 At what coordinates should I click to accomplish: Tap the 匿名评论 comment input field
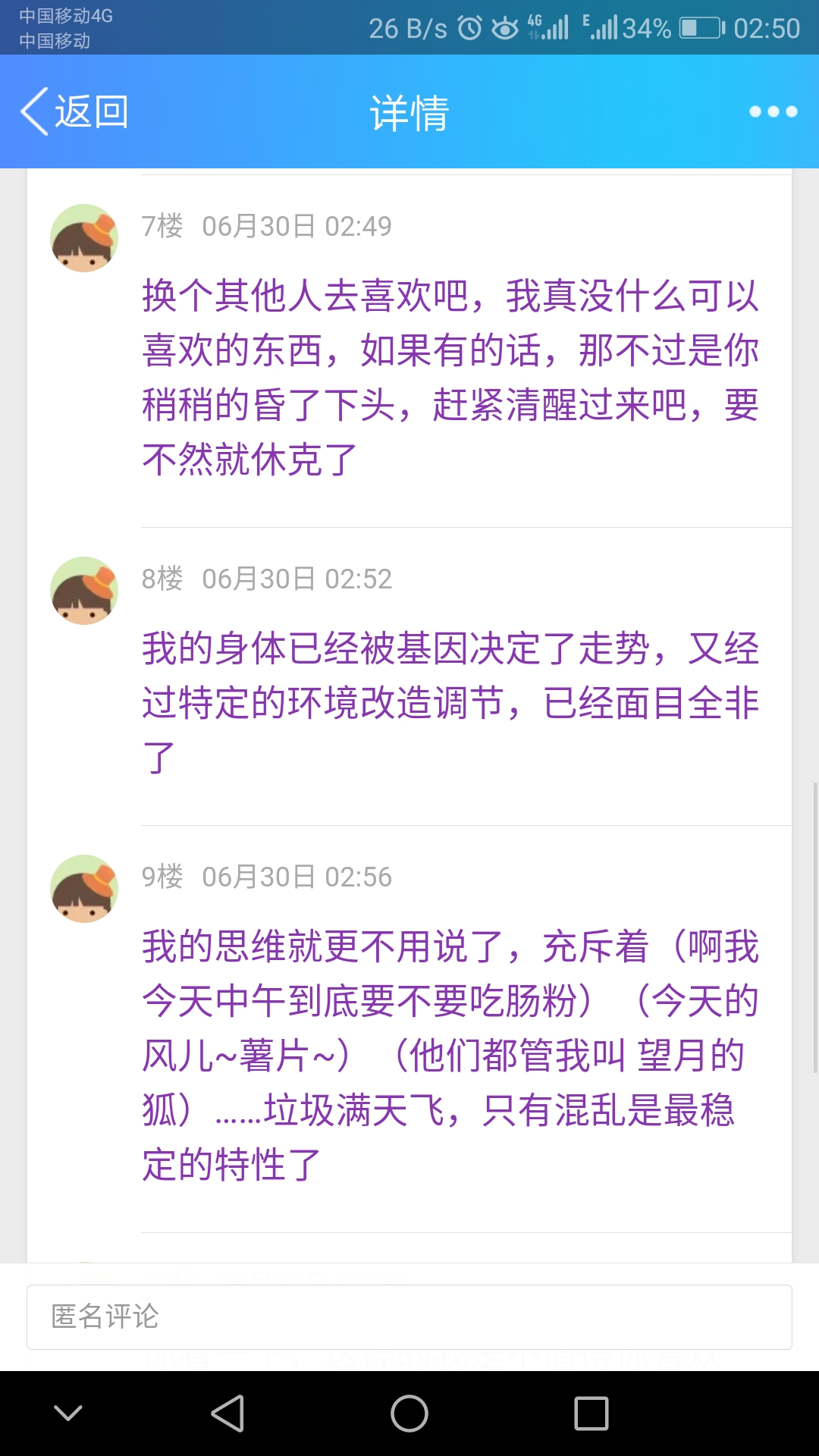409,1316
